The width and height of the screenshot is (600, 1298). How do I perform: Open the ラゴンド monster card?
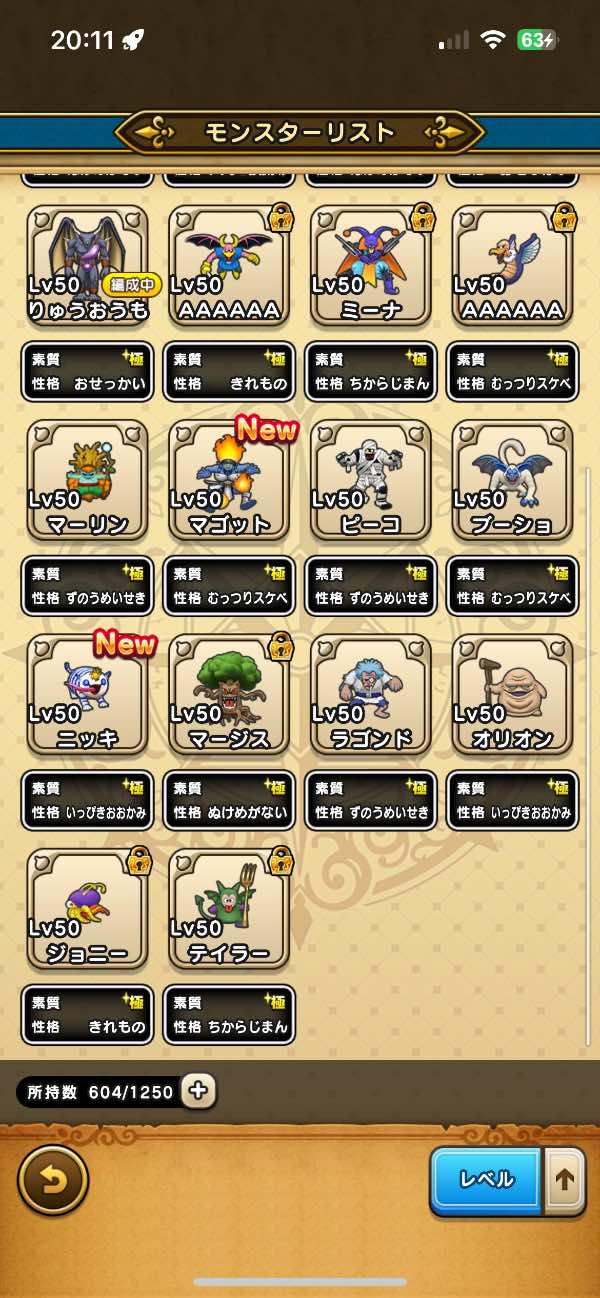371,694
